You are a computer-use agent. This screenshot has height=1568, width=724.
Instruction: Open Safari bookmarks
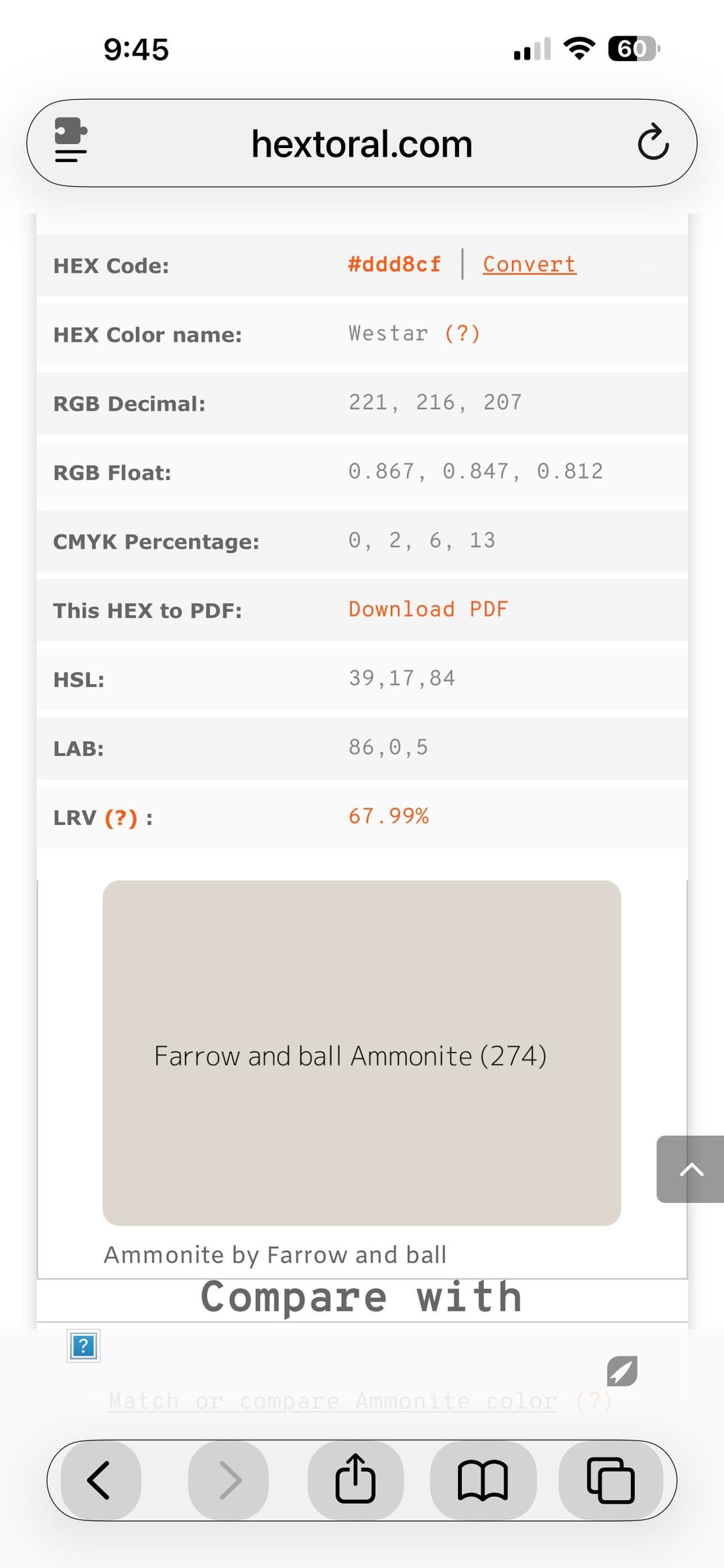point(483,1480)
